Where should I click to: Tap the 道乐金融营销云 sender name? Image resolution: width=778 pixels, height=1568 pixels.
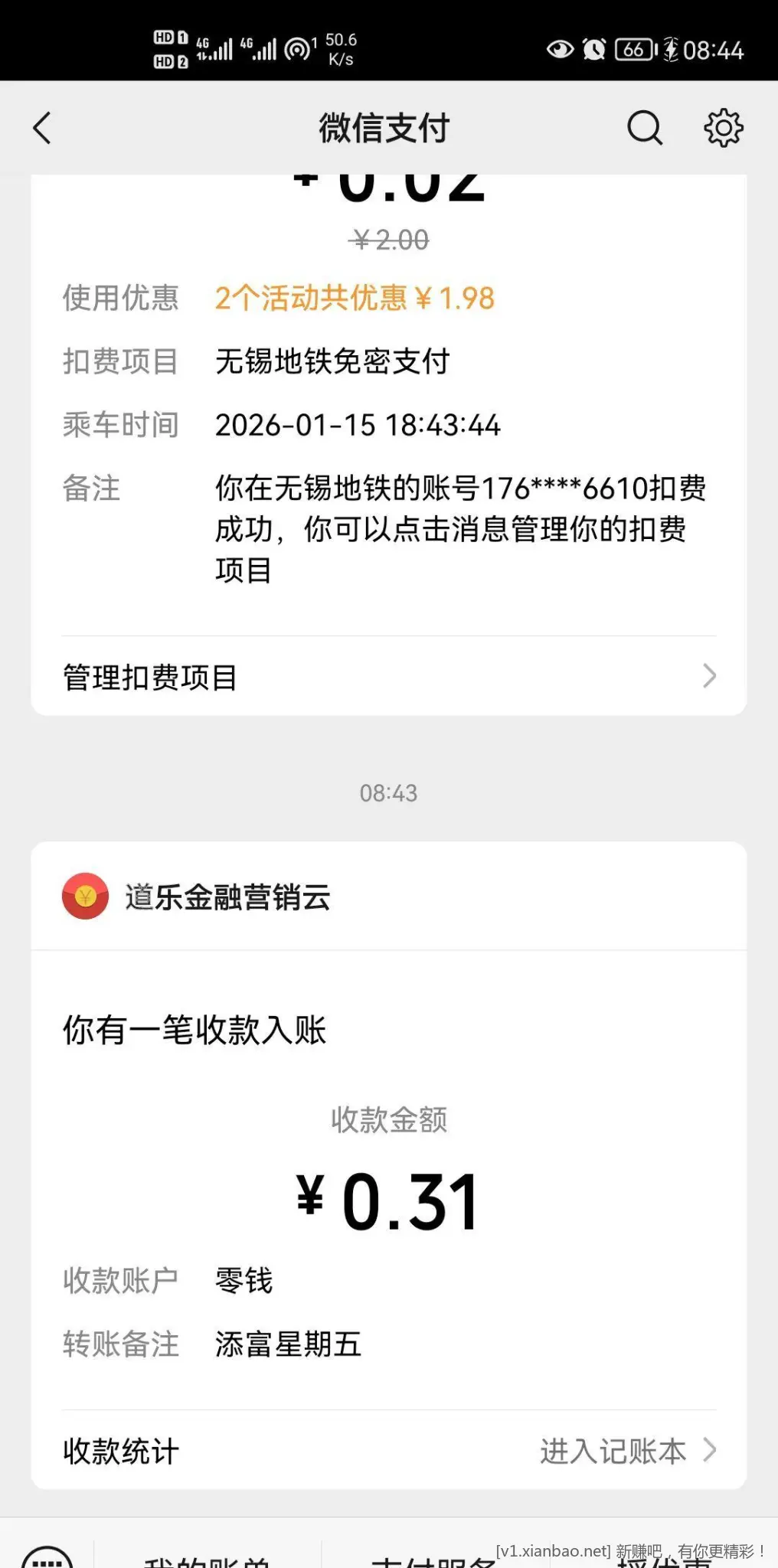coord(227,897)
